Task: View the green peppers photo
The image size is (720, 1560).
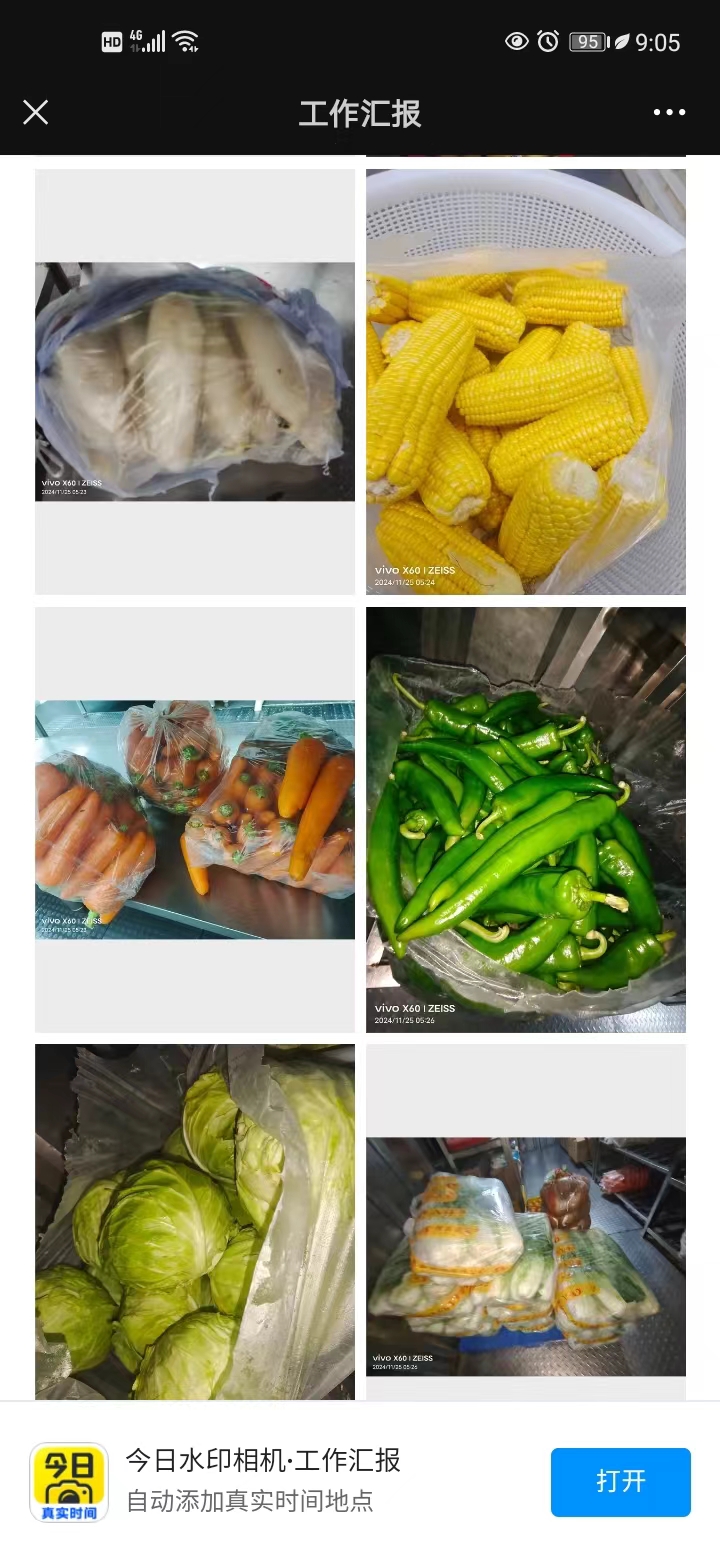Action: tap(526, 819)
